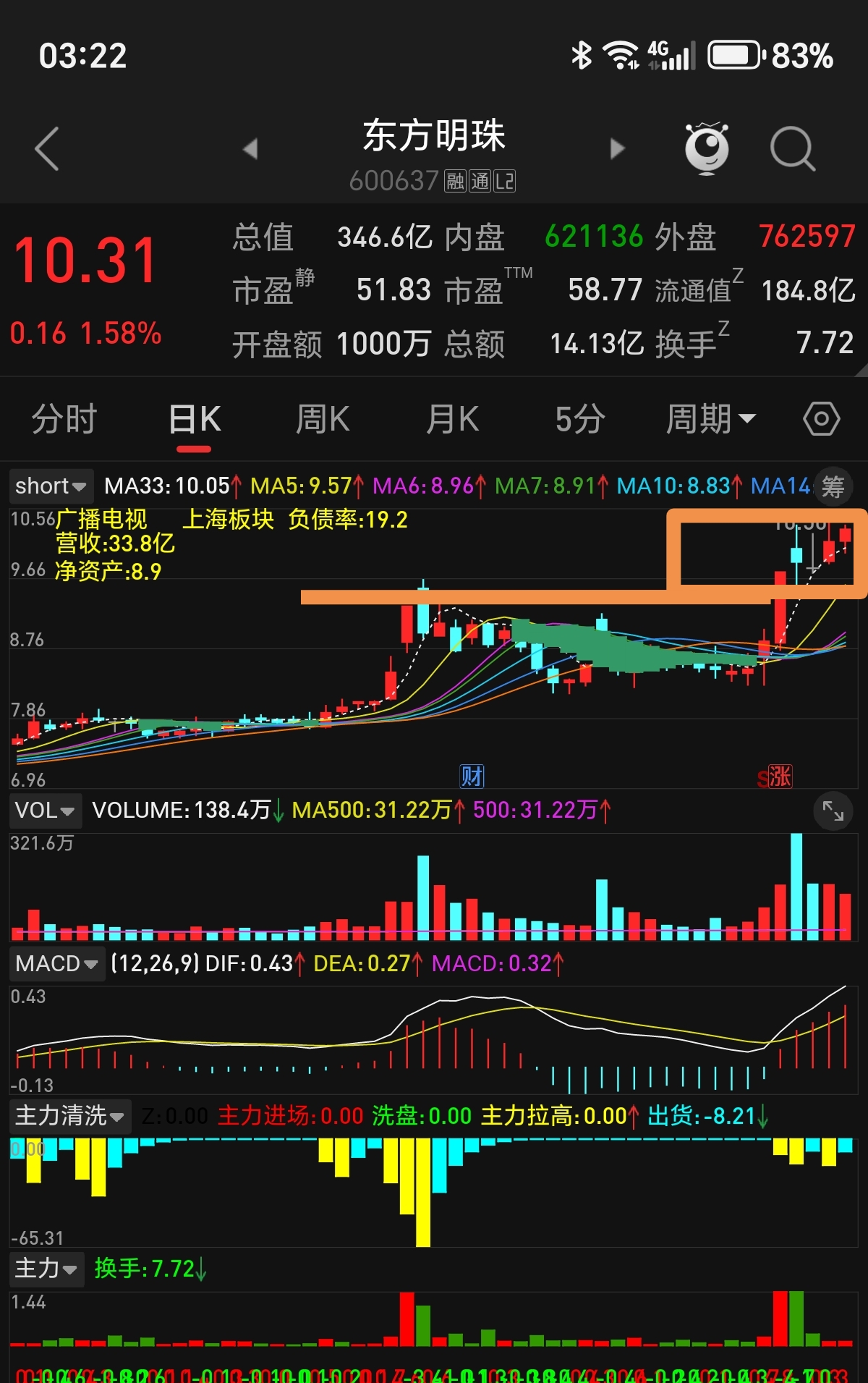Open the robot assistant icon

(707, 149)
